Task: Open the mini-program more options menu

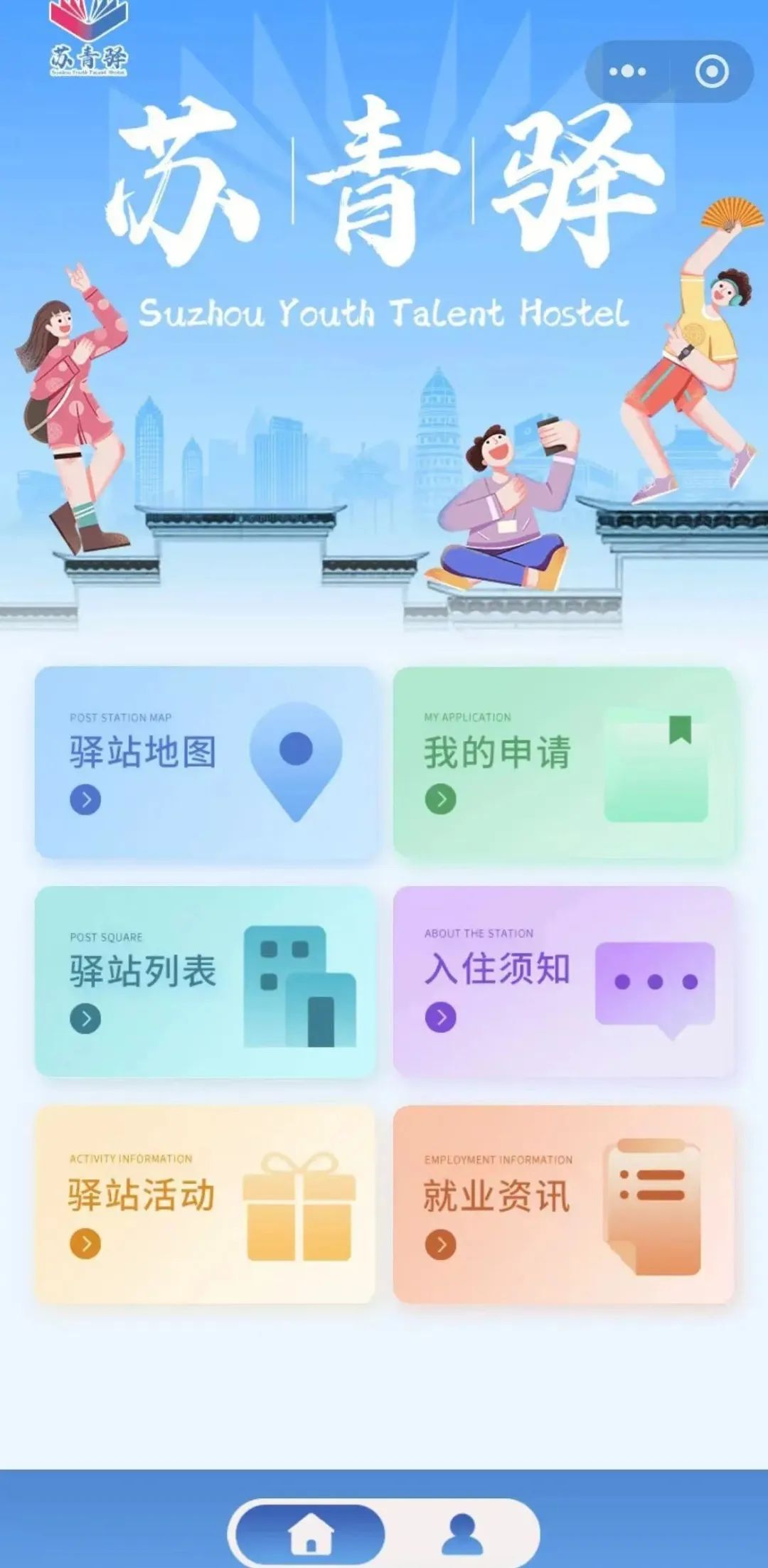Action: (x=627, y=70)
